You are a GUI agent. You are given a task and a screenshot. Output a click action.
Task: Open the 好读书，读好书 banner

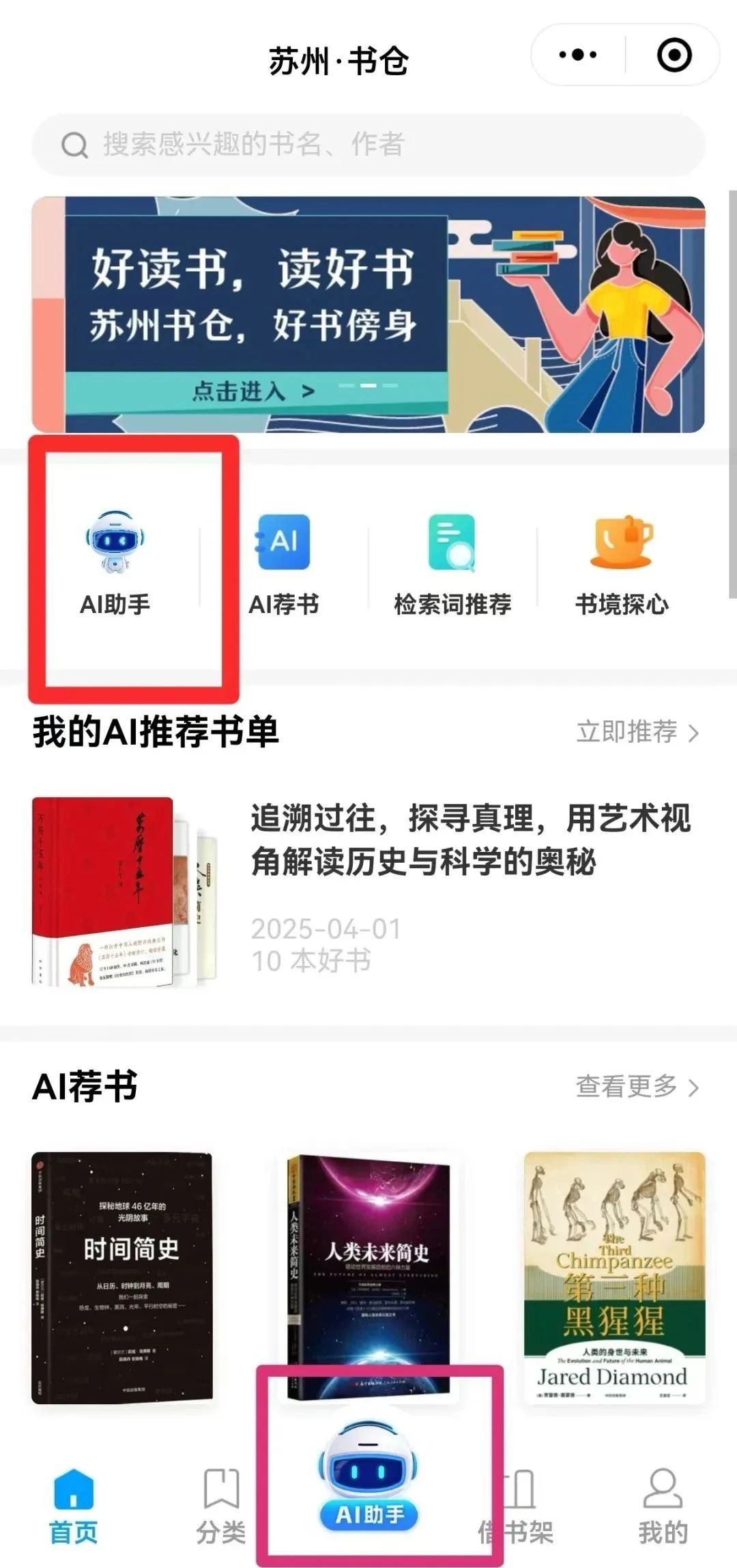tap(369, 315)
